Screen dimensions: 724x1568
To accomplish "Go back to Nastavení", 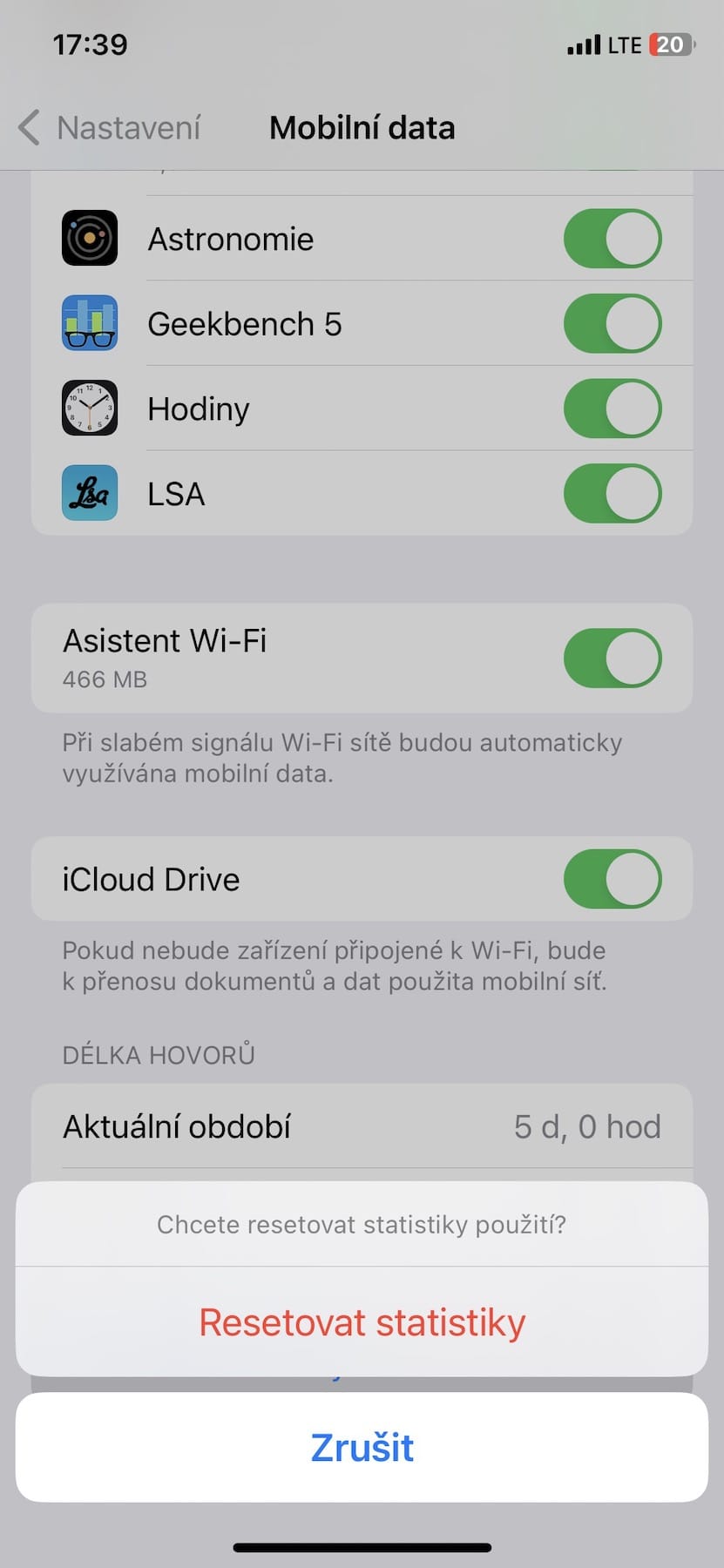I will point(111,128).
